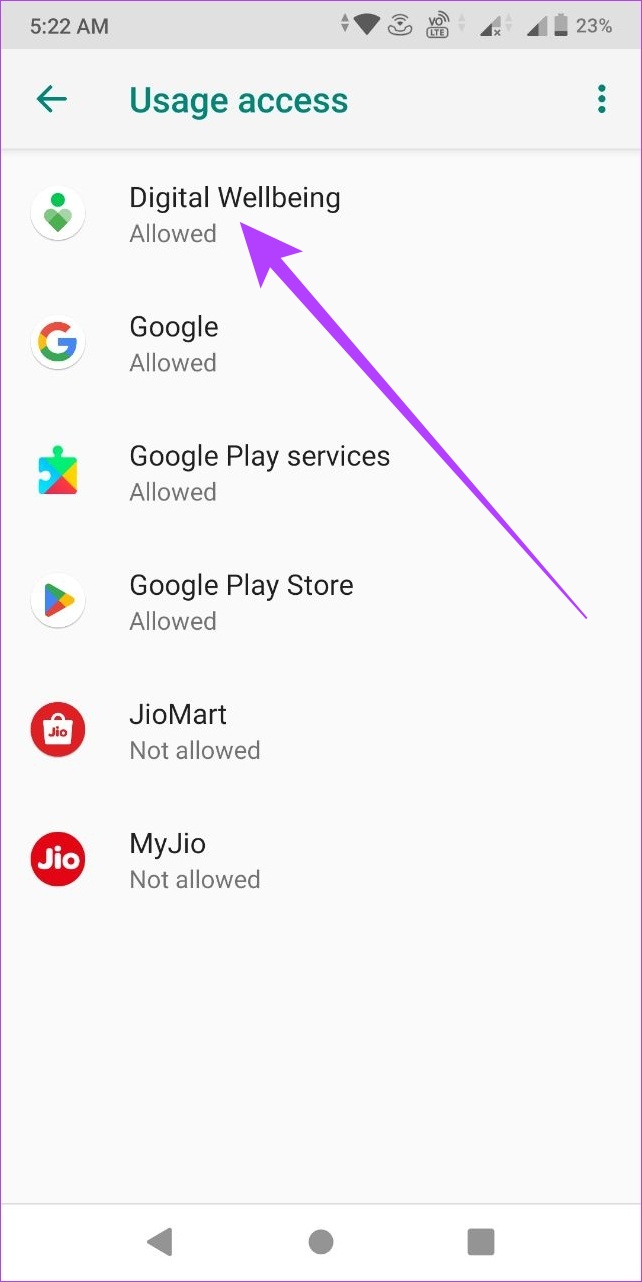Go back from Usage access
The image size is (642, 1282).
pyautogui.click(x=51, y=99)
